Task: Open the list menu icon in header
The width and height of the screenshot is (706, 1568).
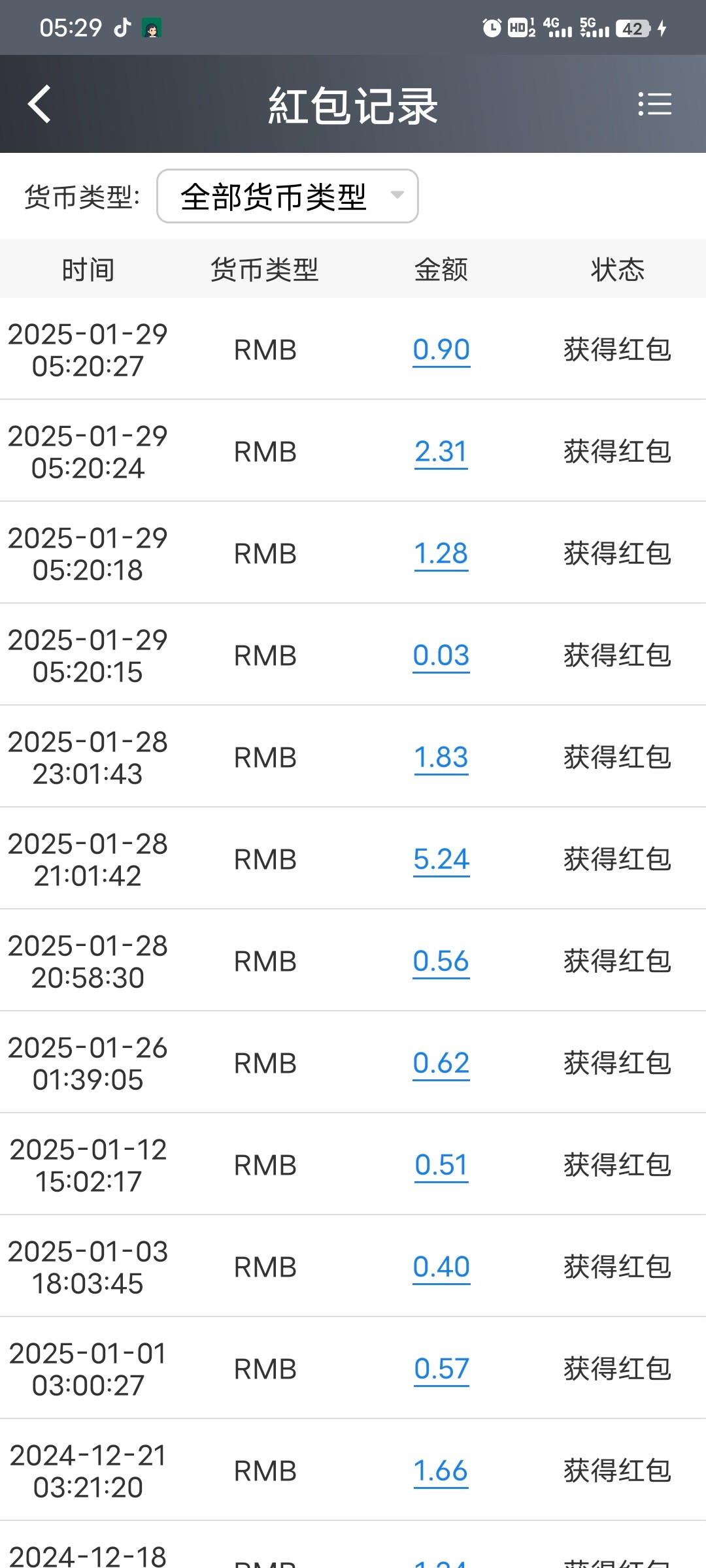Action: pyautogui.click(x=654, y=105)
